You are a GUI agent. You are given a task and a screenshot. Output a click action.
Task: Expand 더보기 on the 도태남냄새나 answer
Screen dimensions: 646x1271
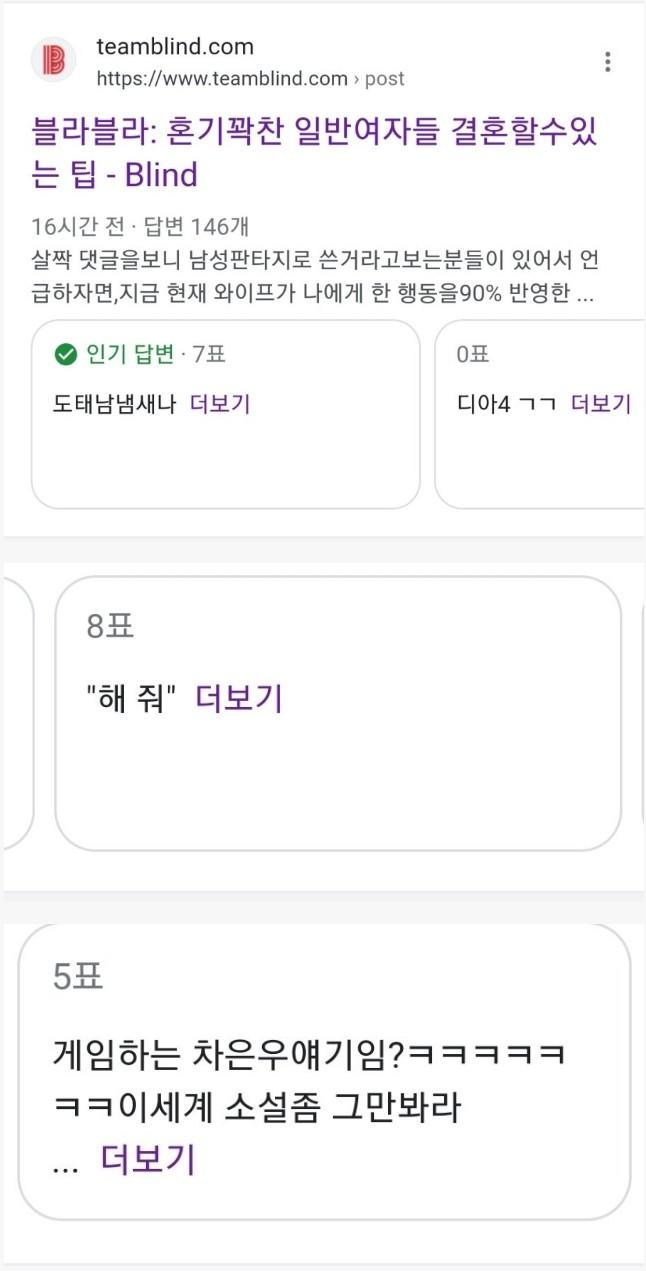(x=220, y=404)
